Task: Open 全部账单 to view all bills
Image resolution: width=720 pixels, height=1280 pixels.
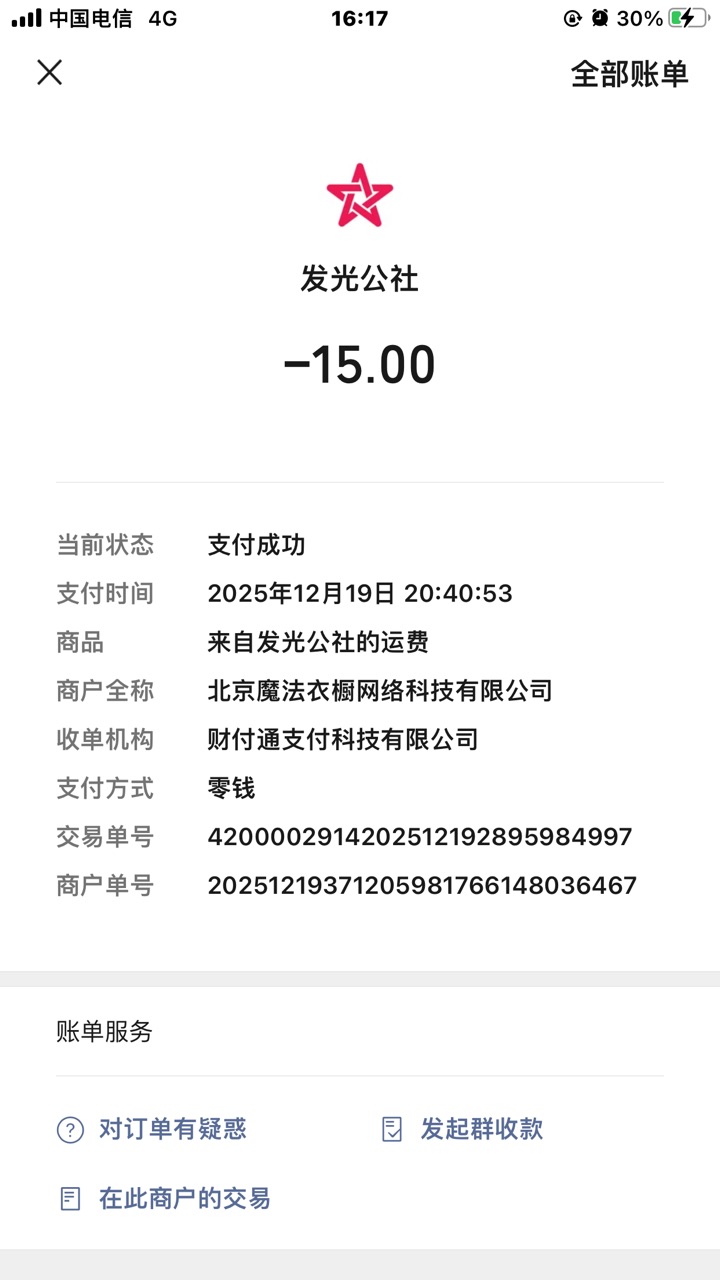Action: click(629, 74)
